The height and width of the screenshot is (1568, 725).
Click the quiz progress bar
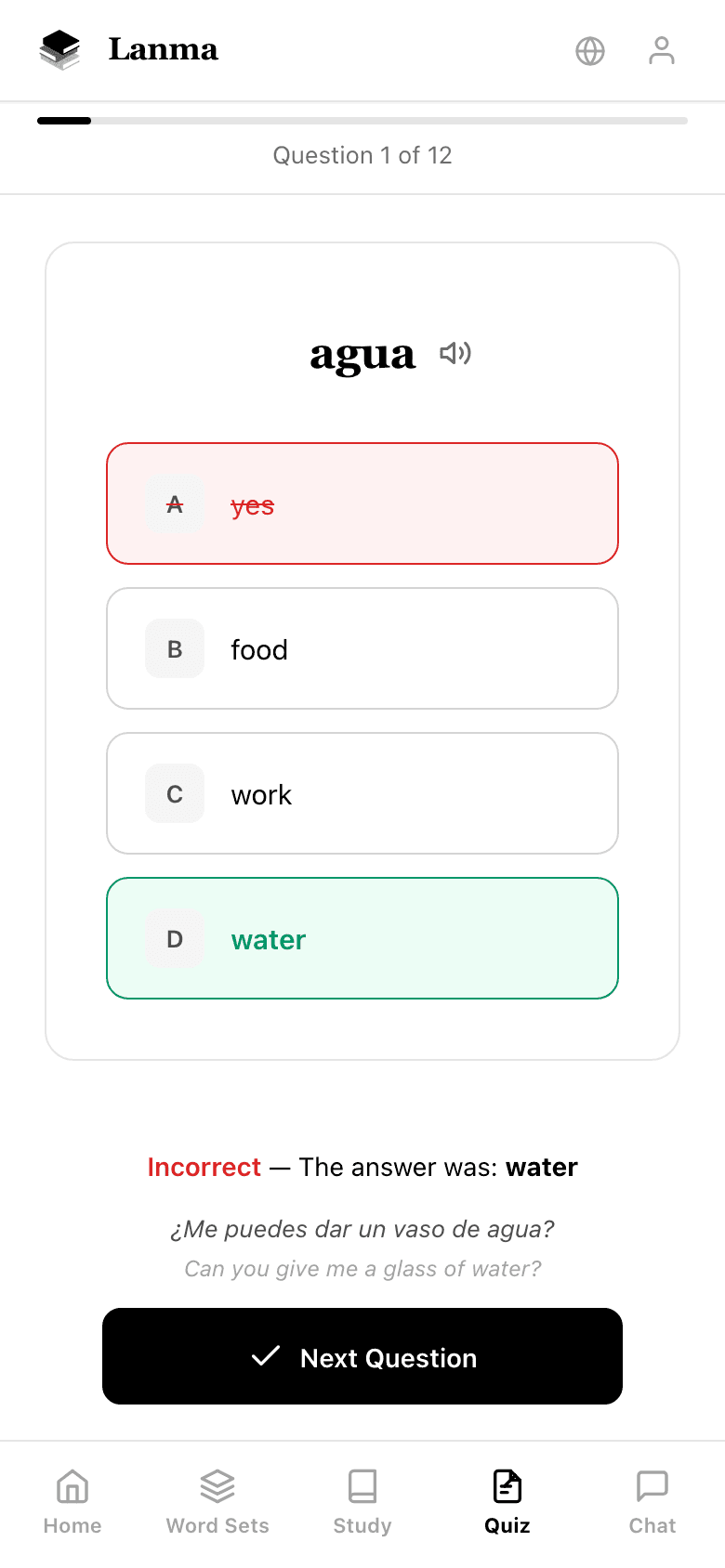pos(362,121)
